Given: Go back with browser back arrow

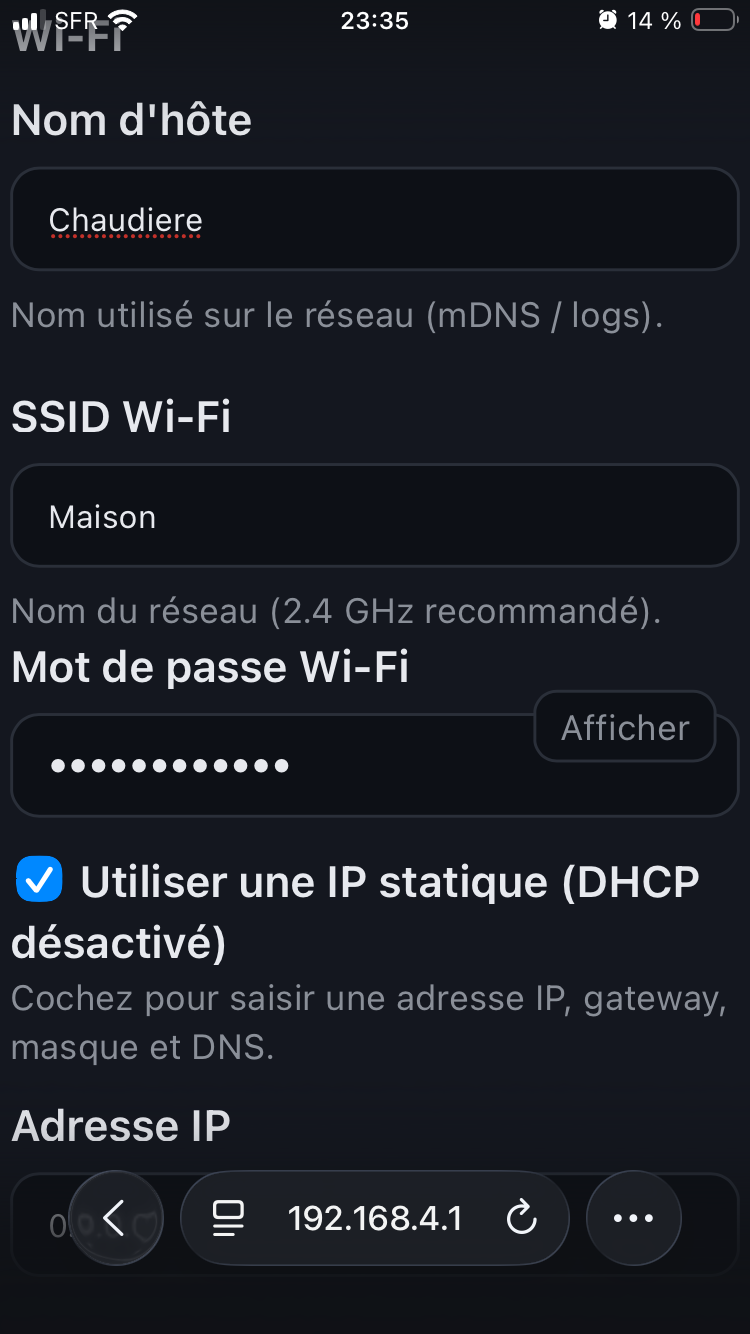Looking at the screenshot, I should (x=115, y=1218).
